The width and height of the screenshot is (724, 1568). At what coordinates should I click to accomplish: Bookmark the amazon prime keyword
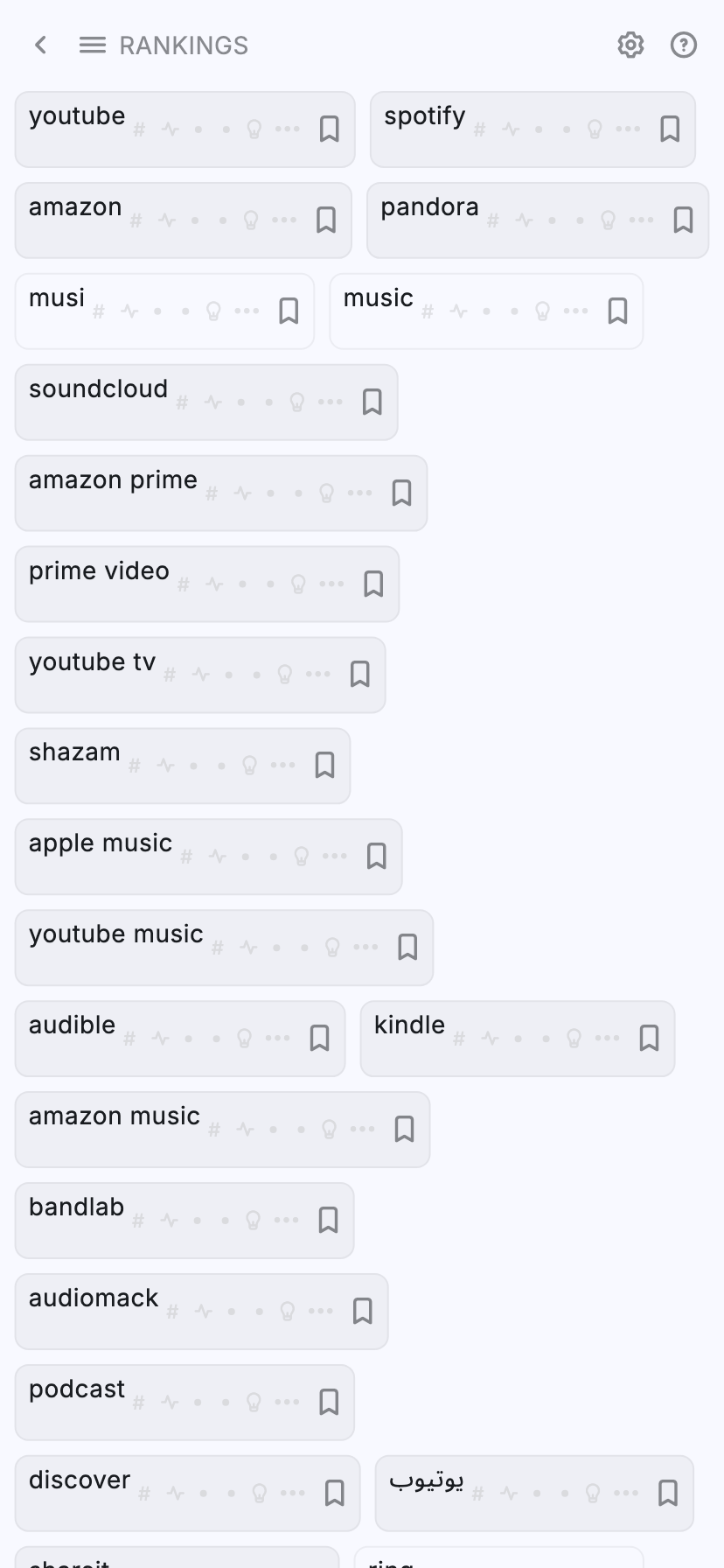pos(401,493)
